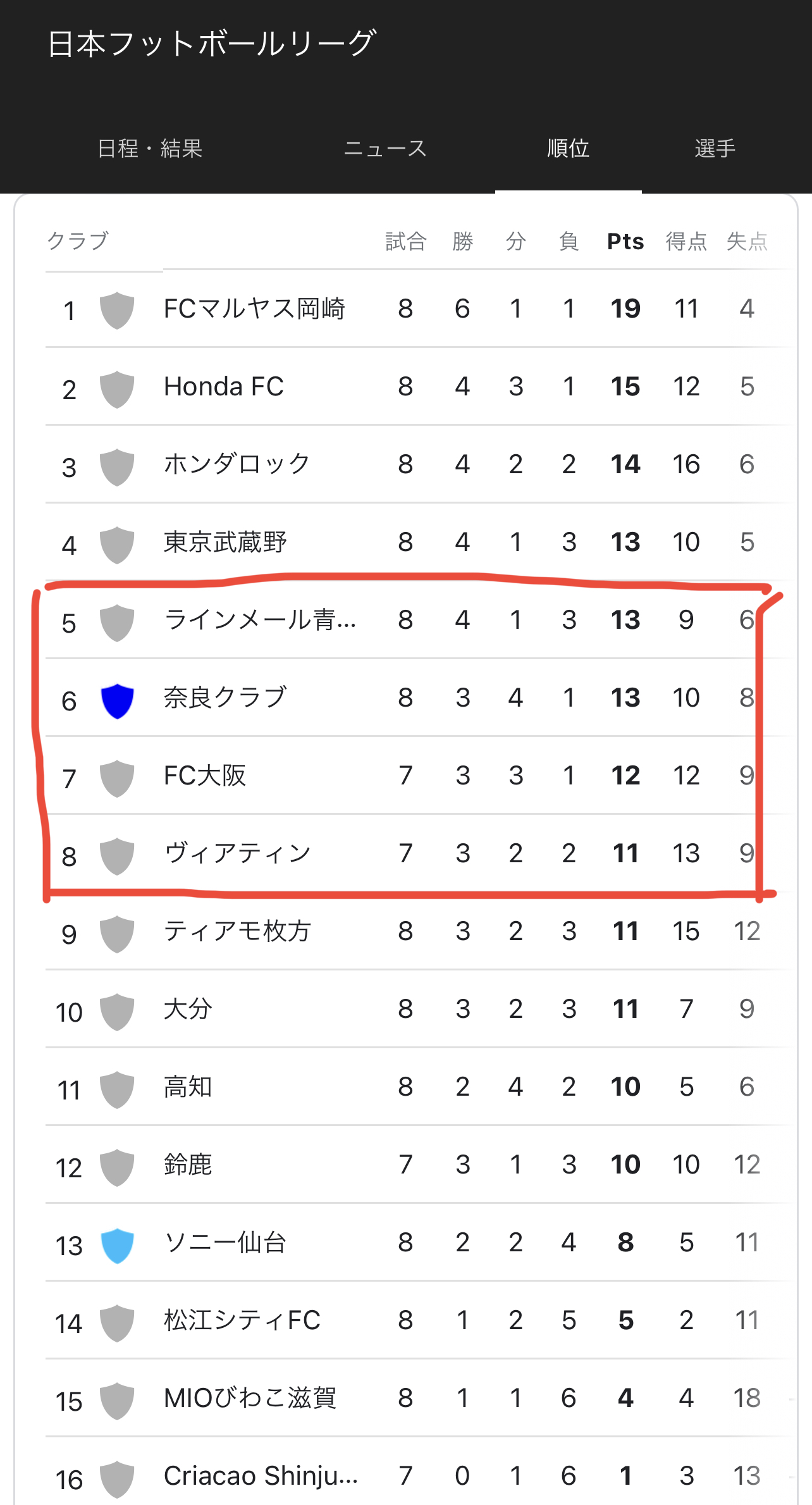The width and height of the screenshot is (812, 1505).
Task: Tap the ヴィアティン row
Action: click(419, 853)
